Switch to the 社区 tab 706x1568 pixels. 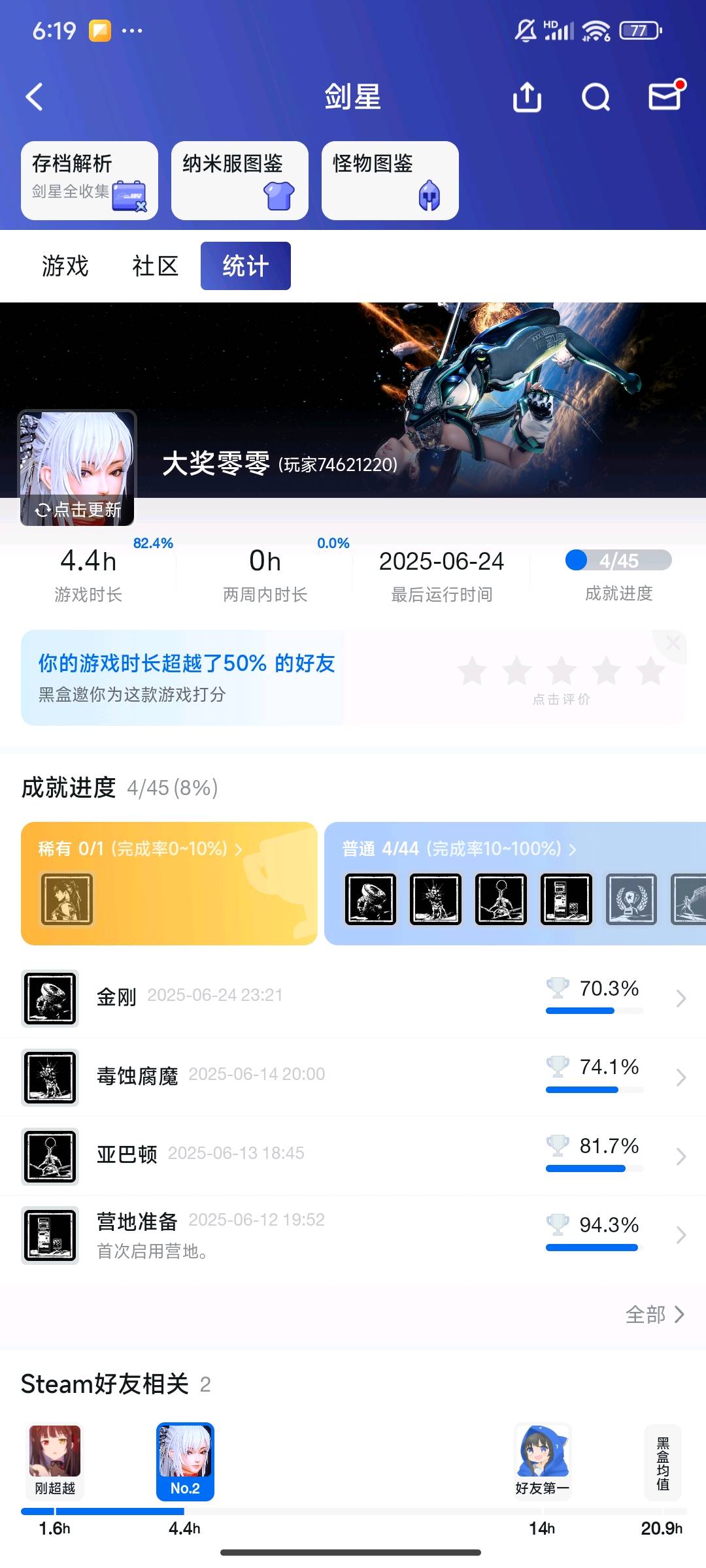click(x=155, y=266)
